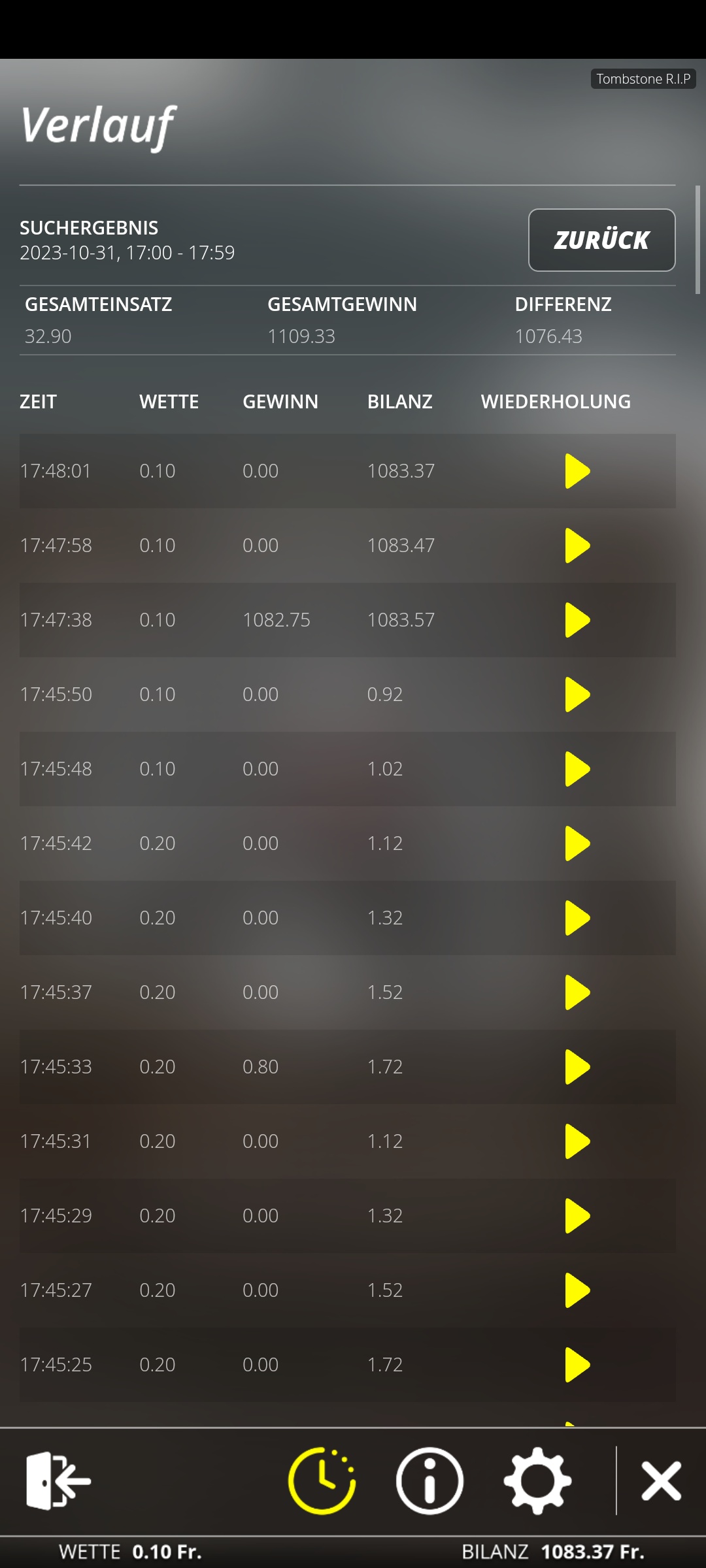Replay the 17:47:58 round
The width and height of the screenshot is (706, 1568).
coord(577,546)
